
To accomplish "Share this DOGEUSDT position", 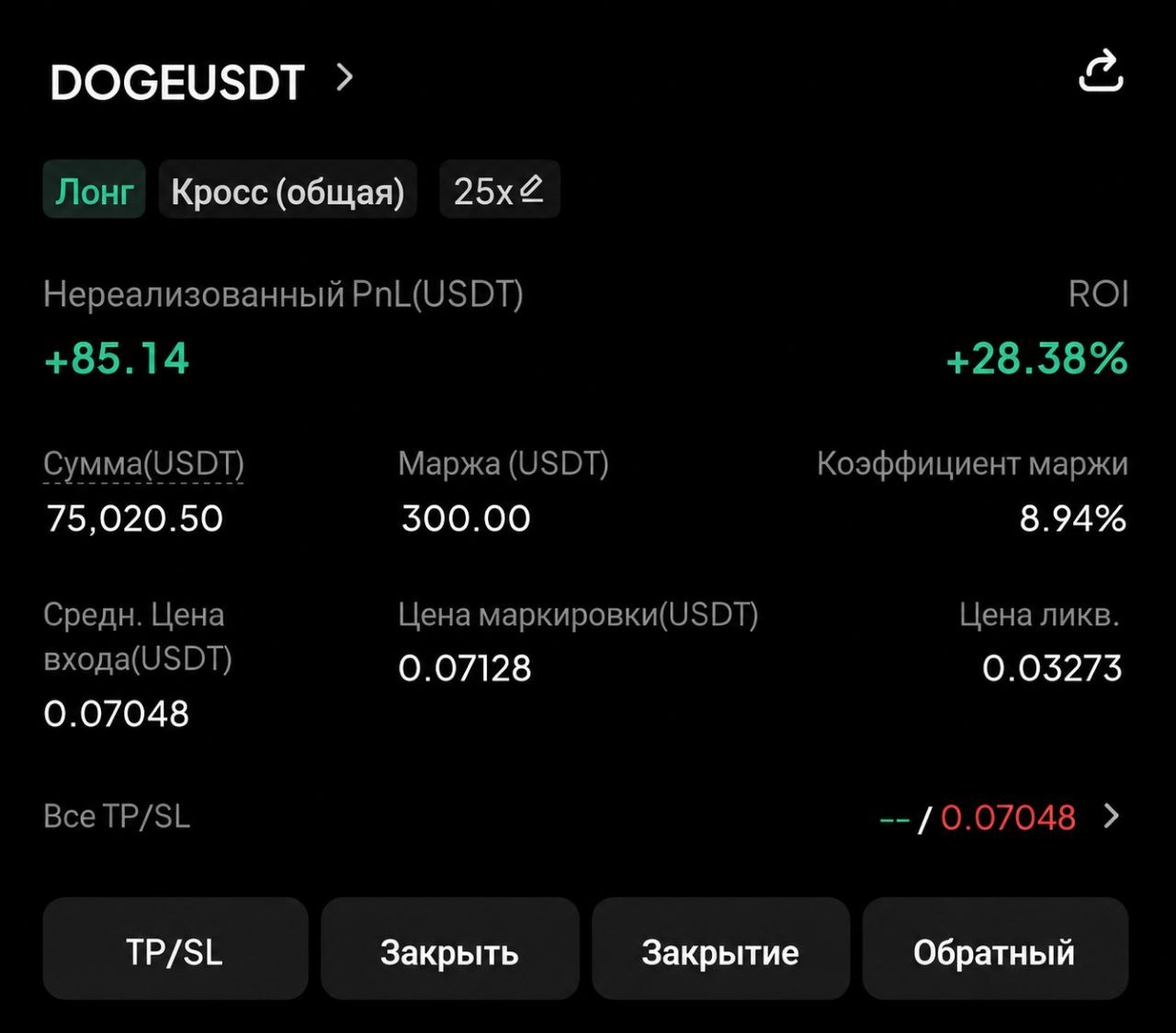I will coord(1101,72).
